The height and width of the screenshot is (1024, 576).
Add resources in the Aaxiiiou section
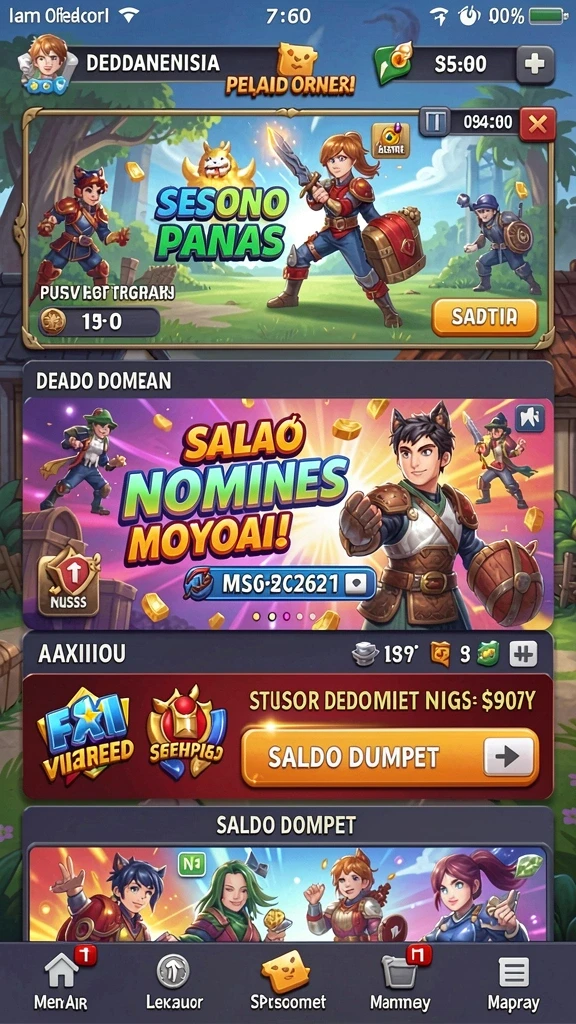click(x=522, y=653)
